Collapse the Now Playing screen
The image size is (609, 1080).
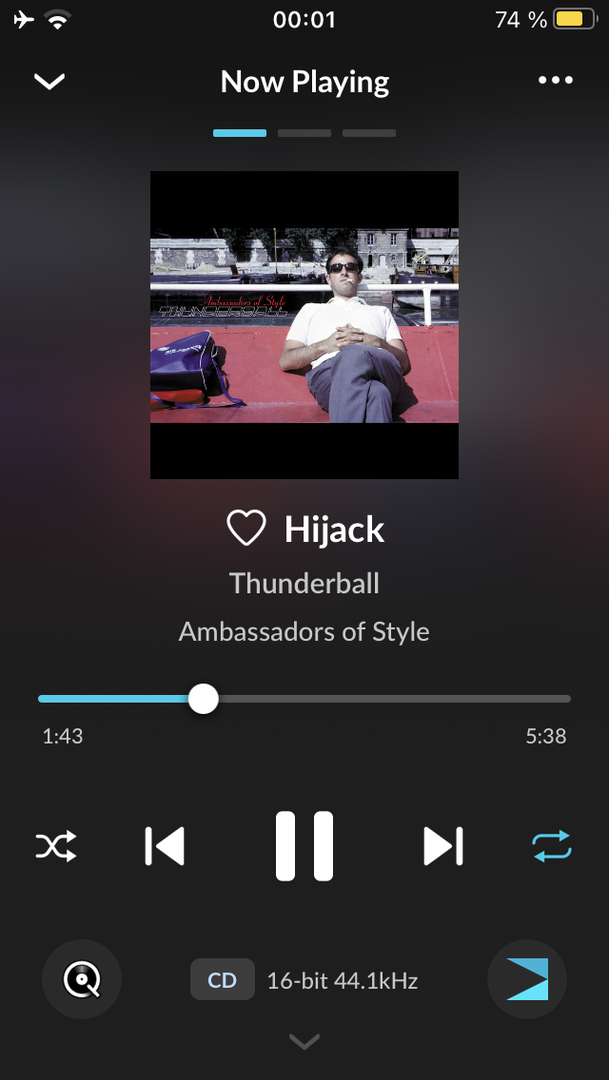49,82
